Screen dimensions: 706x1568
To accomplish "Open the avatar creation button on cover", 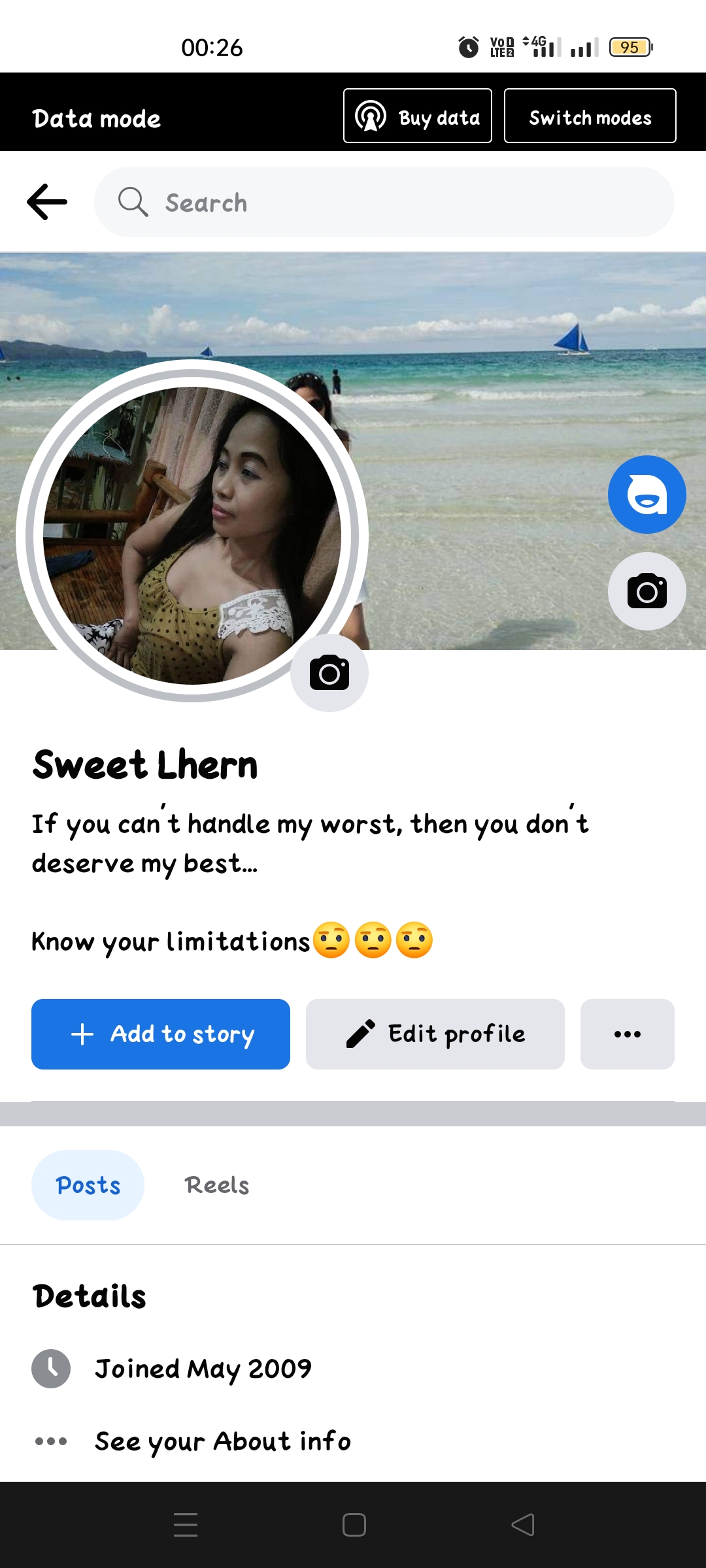I will coord(647,495).
